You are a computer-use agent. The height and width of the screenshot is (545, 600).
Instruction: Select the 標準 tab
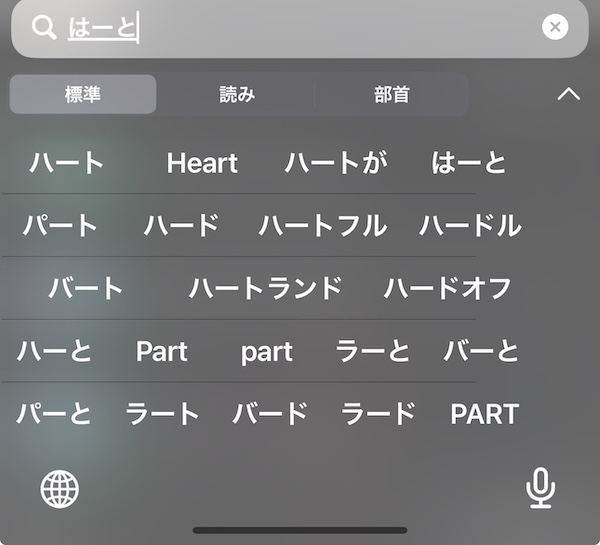click(83, 95)
